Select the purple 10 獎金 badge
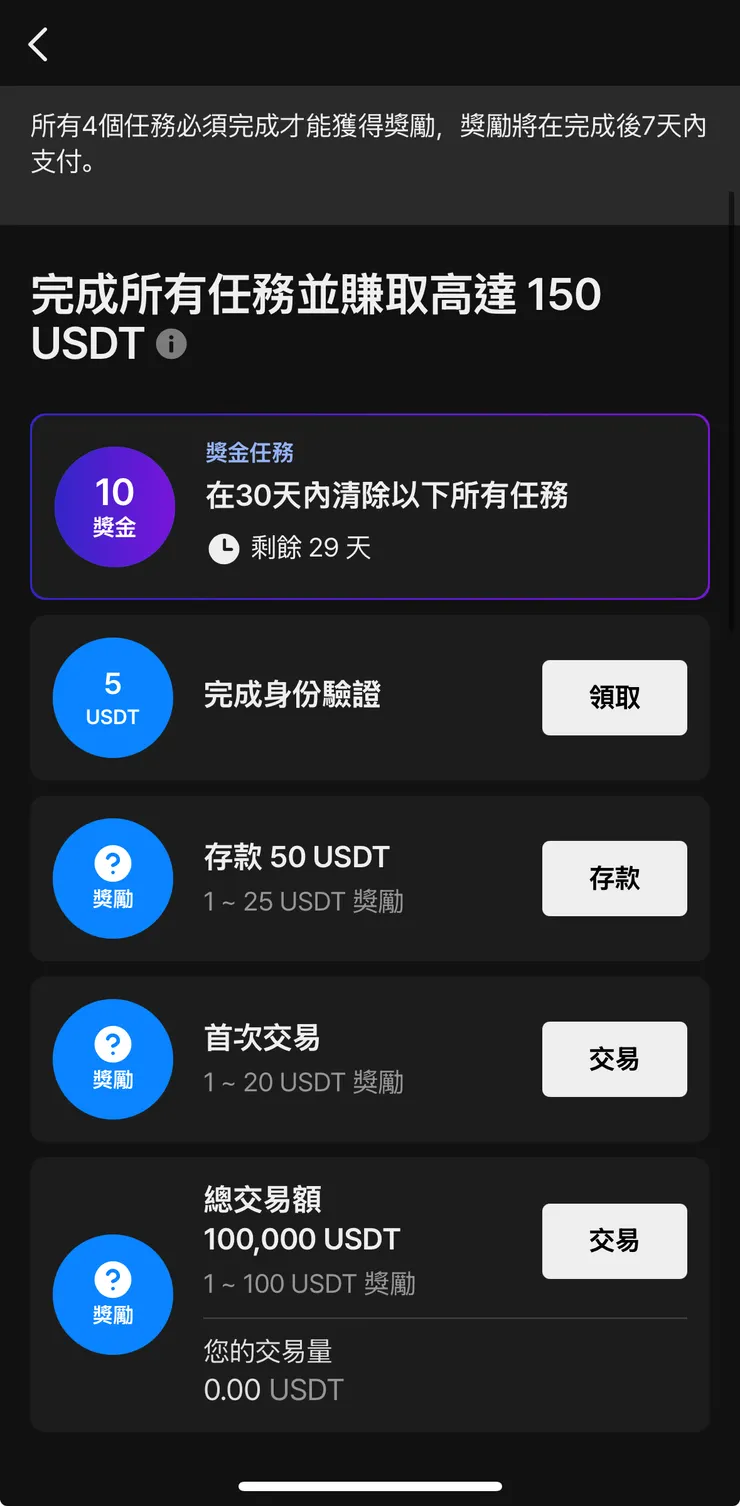 click(114, 507)
